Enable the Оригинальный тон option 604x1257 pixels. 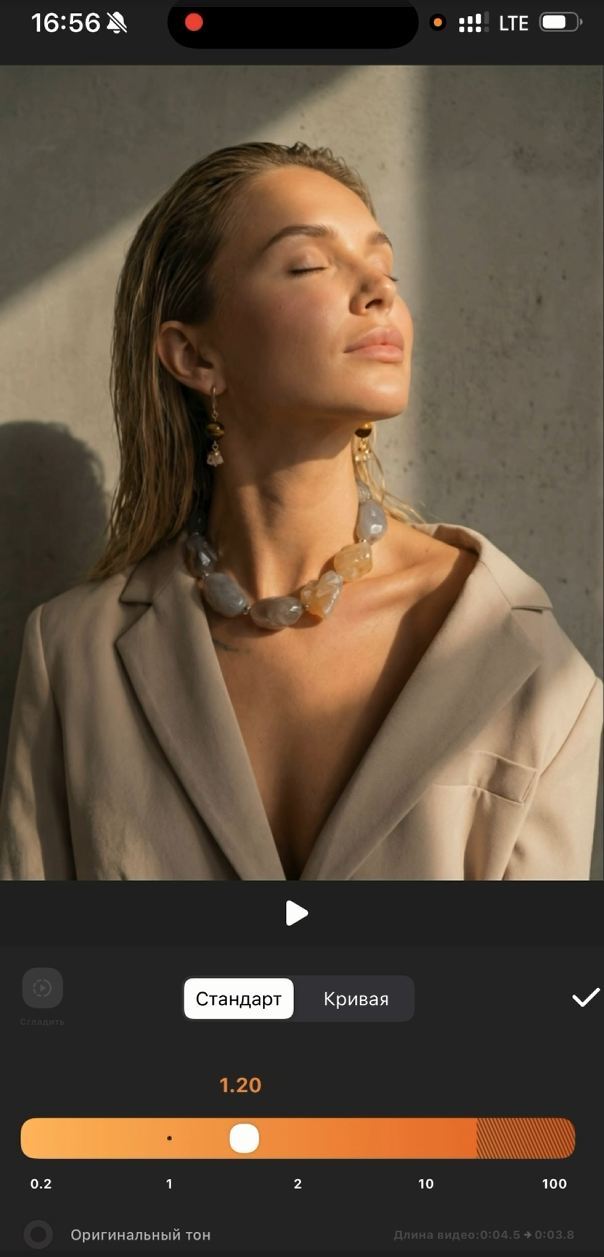(39, 1234)
